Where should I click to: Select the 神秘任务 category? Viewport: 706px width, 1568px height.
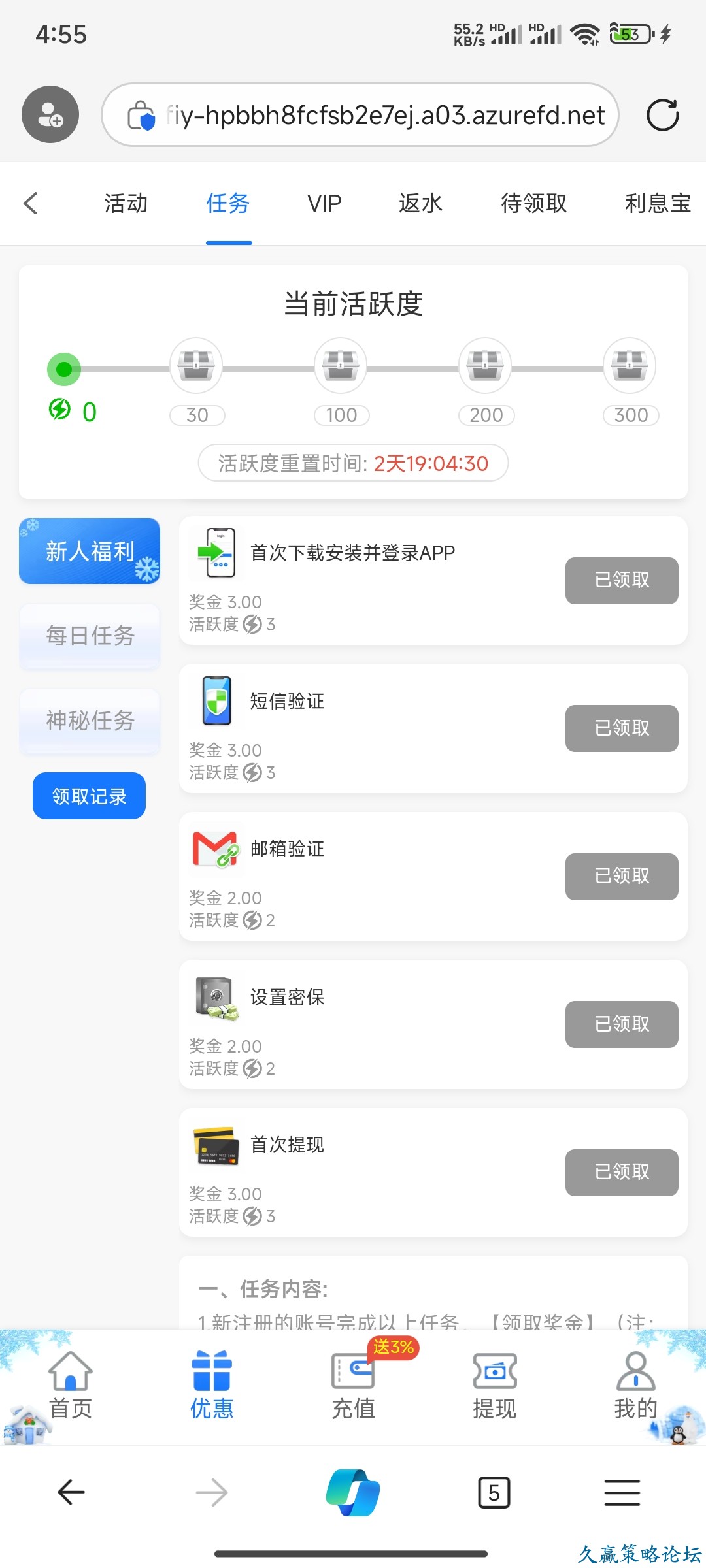(90, 721)
